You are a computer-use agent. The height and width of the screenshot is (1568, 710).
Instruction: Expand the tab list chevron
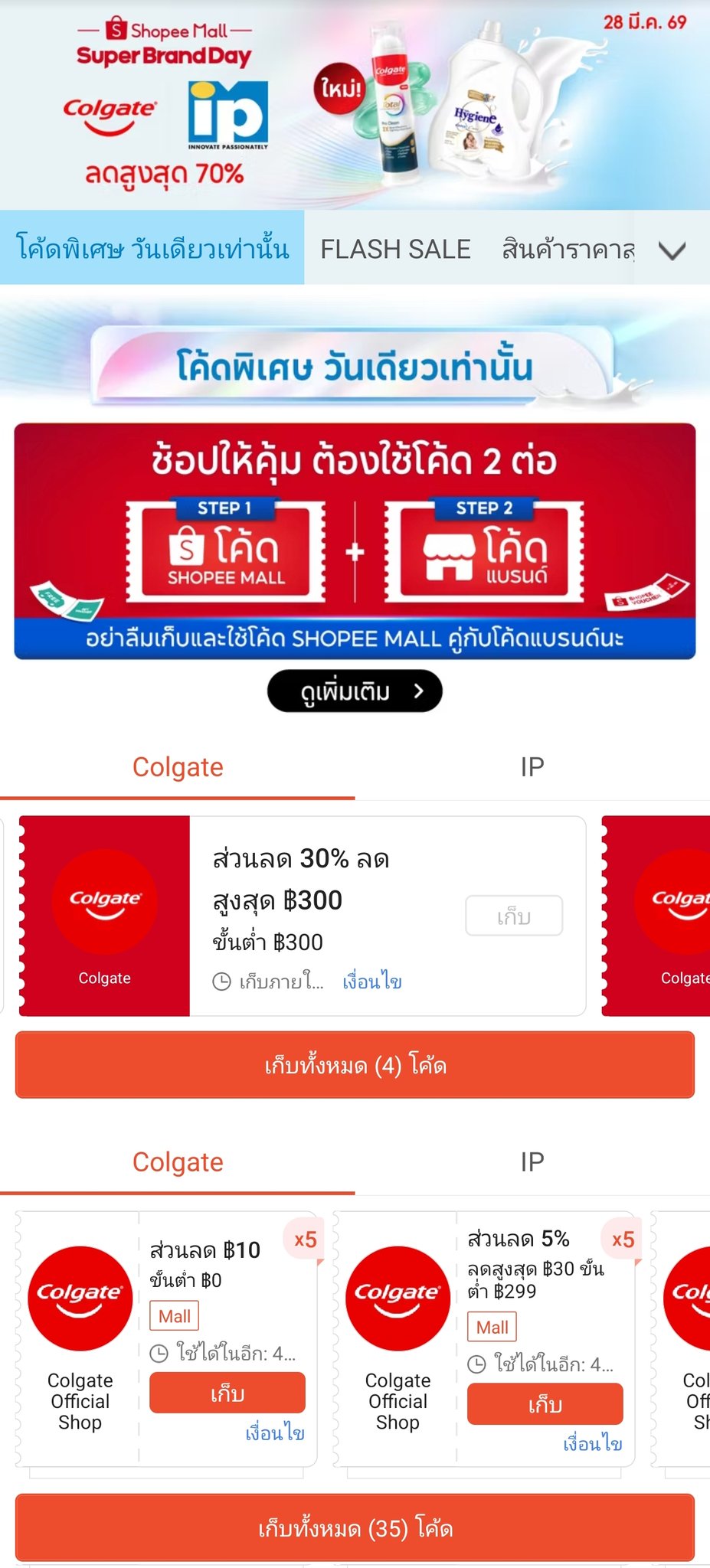[x=672, y=250]
